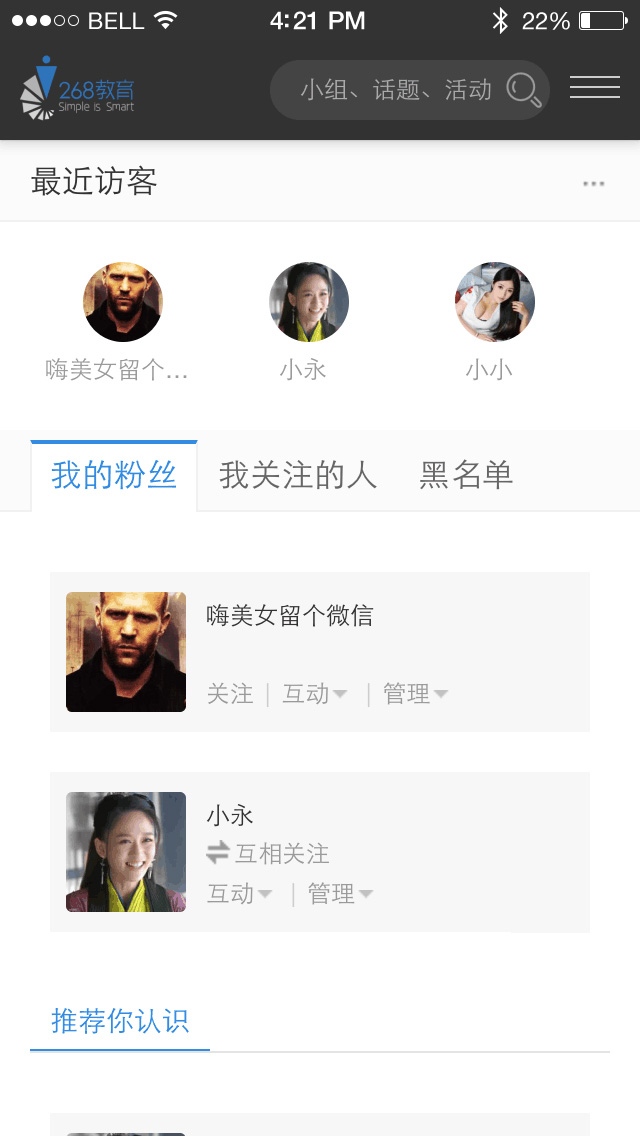Open 小永's profile picture in fans list
Screen dimensions: 640x1136
coord(126,852)
